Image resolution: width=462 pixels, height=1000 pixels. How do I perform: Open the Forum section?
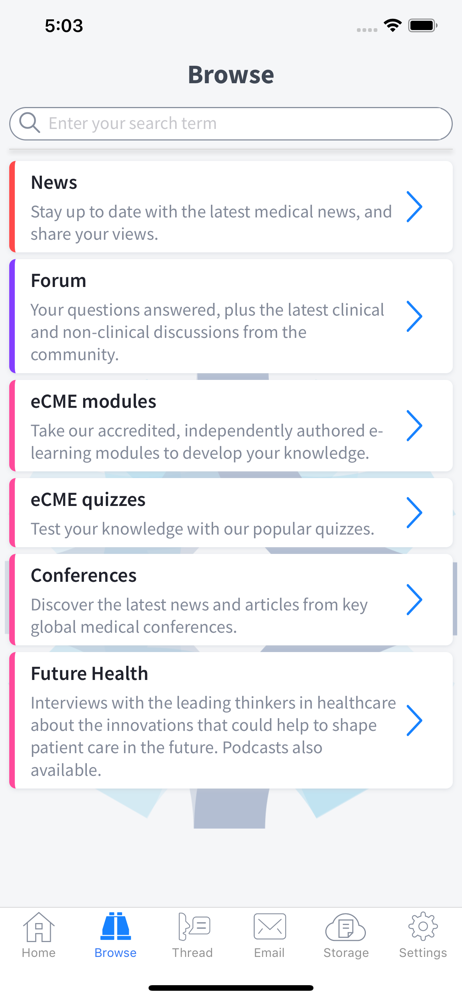click(x=231, y=316)
